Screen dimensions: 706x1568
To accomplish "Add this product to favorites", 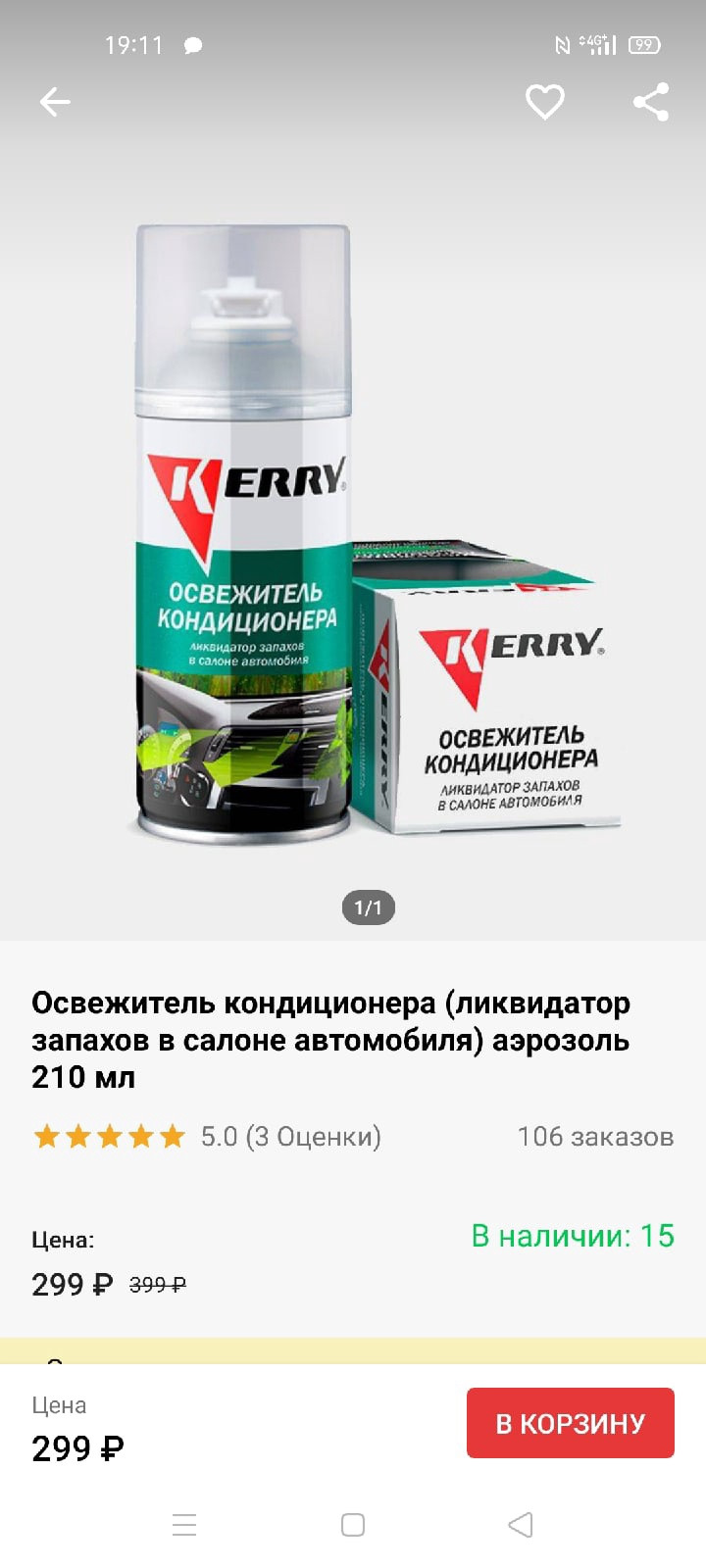I will 544,102.
